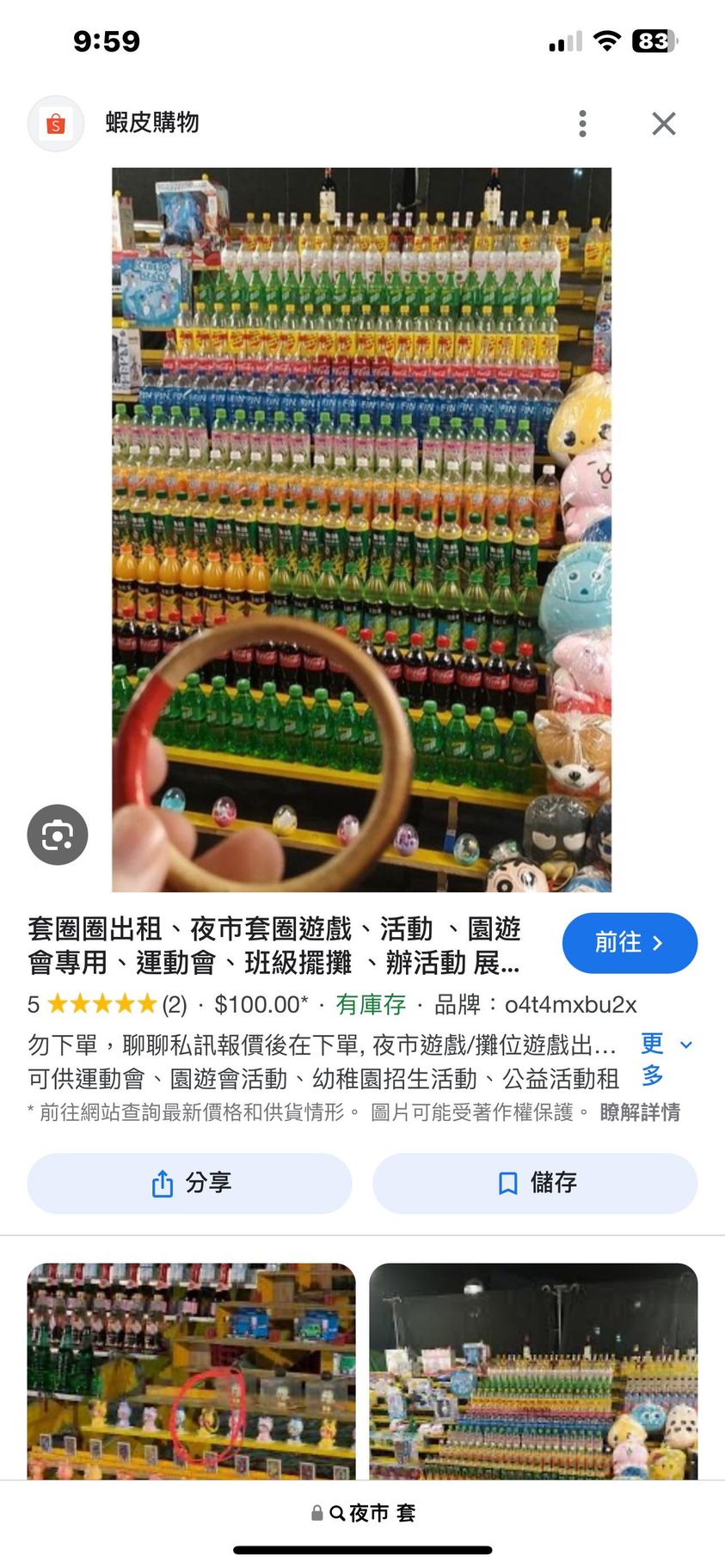
Task: Share this product via 分享
Action: point(190,1183)
